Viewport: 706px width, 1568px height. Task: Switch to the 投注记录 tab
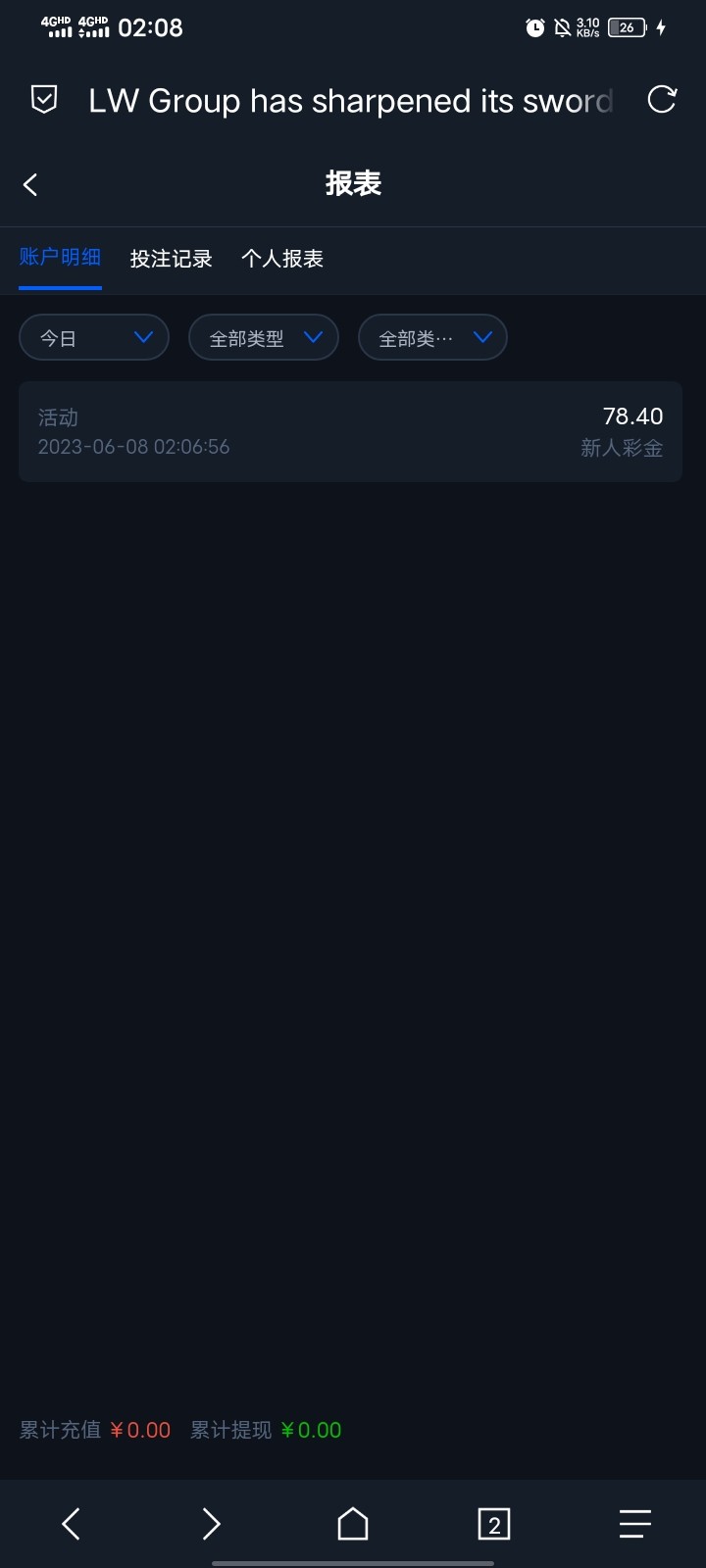click(171, 259)
